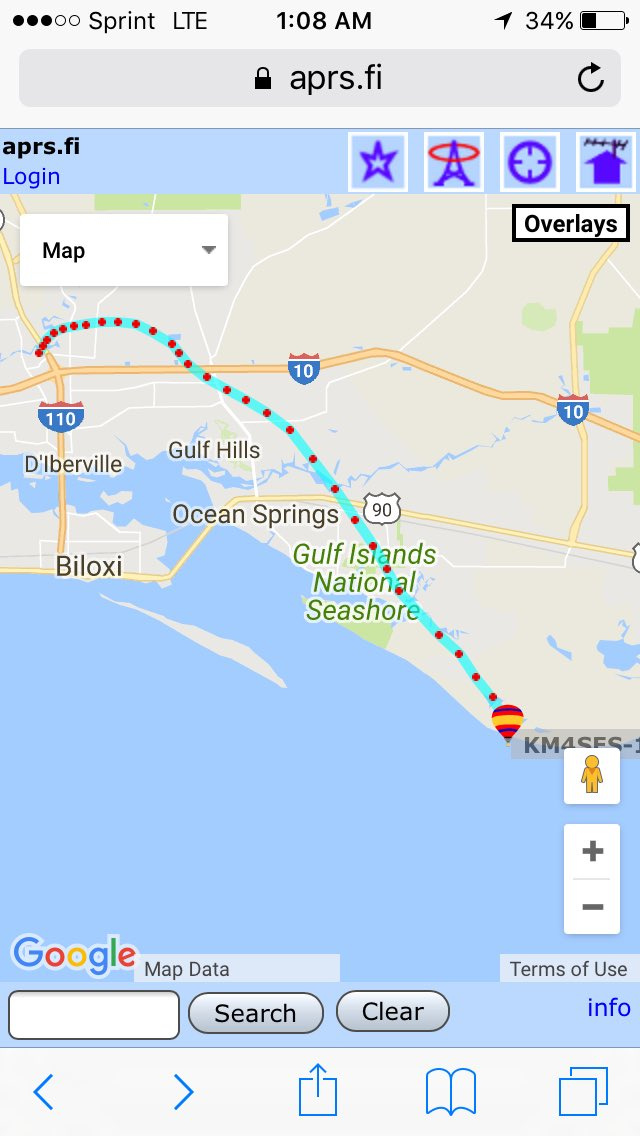Open the Overlays button
Screen dimensions: 640x1136
coord(571,224)
